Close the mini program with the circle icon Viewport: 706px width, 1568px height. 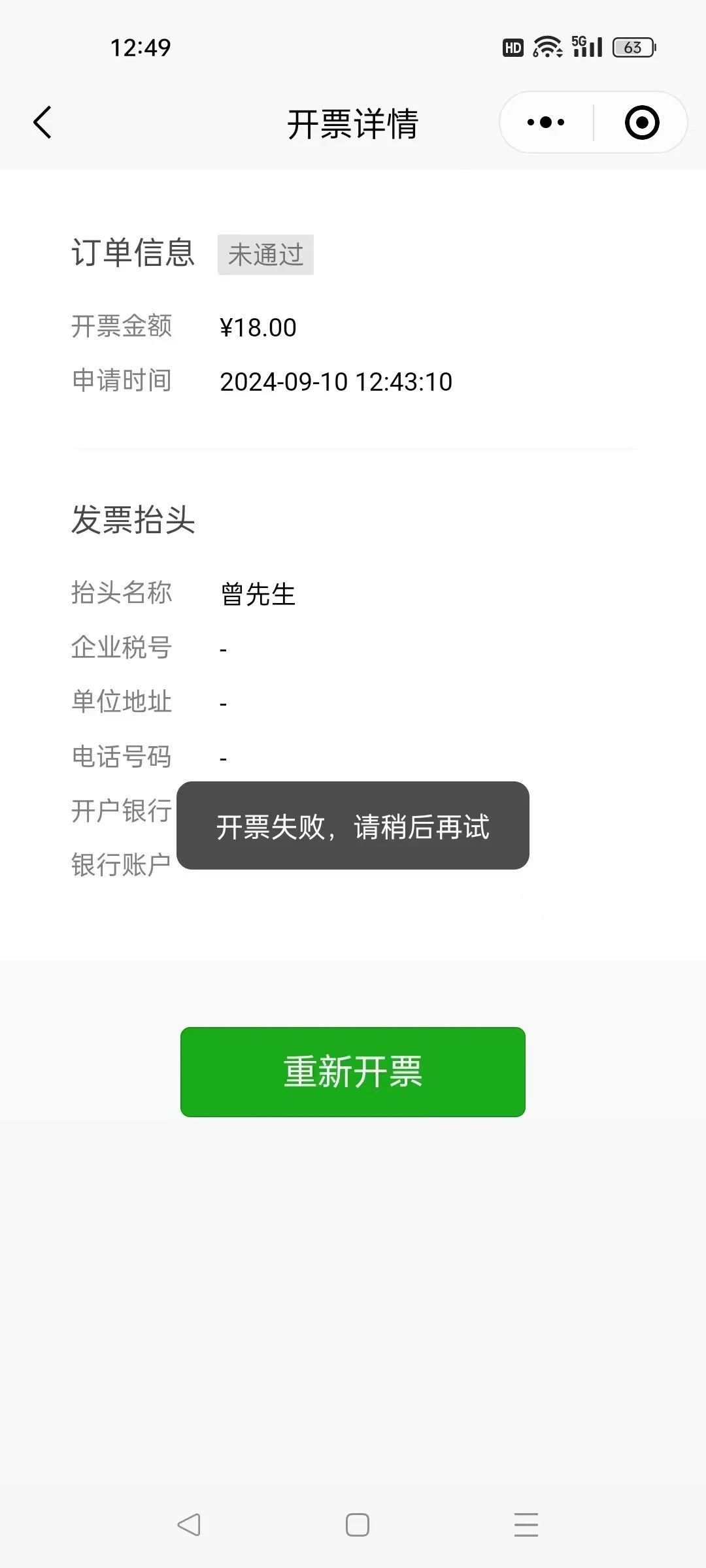[x=642, y=122]
